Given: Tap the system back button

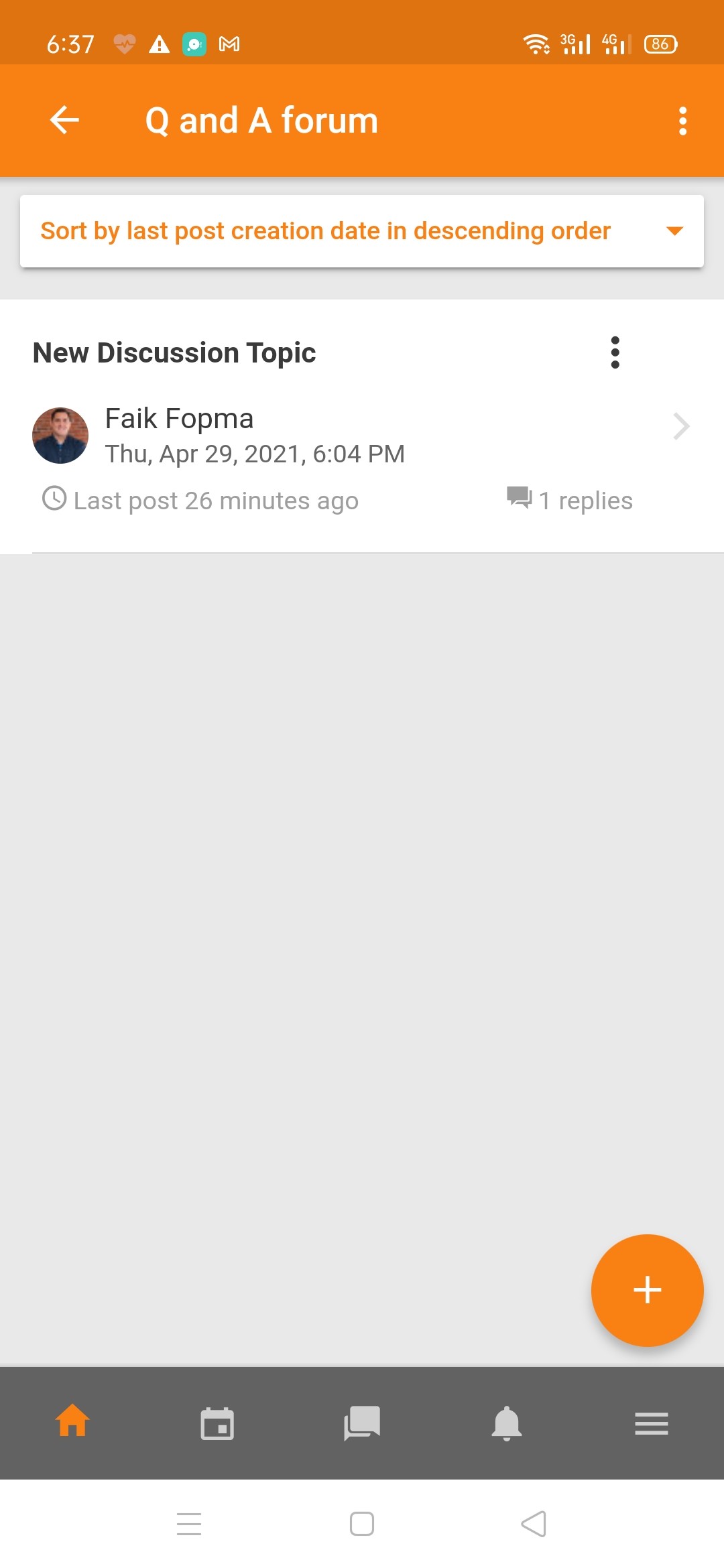Looking at the screenshot, I should coord(534,1524).
